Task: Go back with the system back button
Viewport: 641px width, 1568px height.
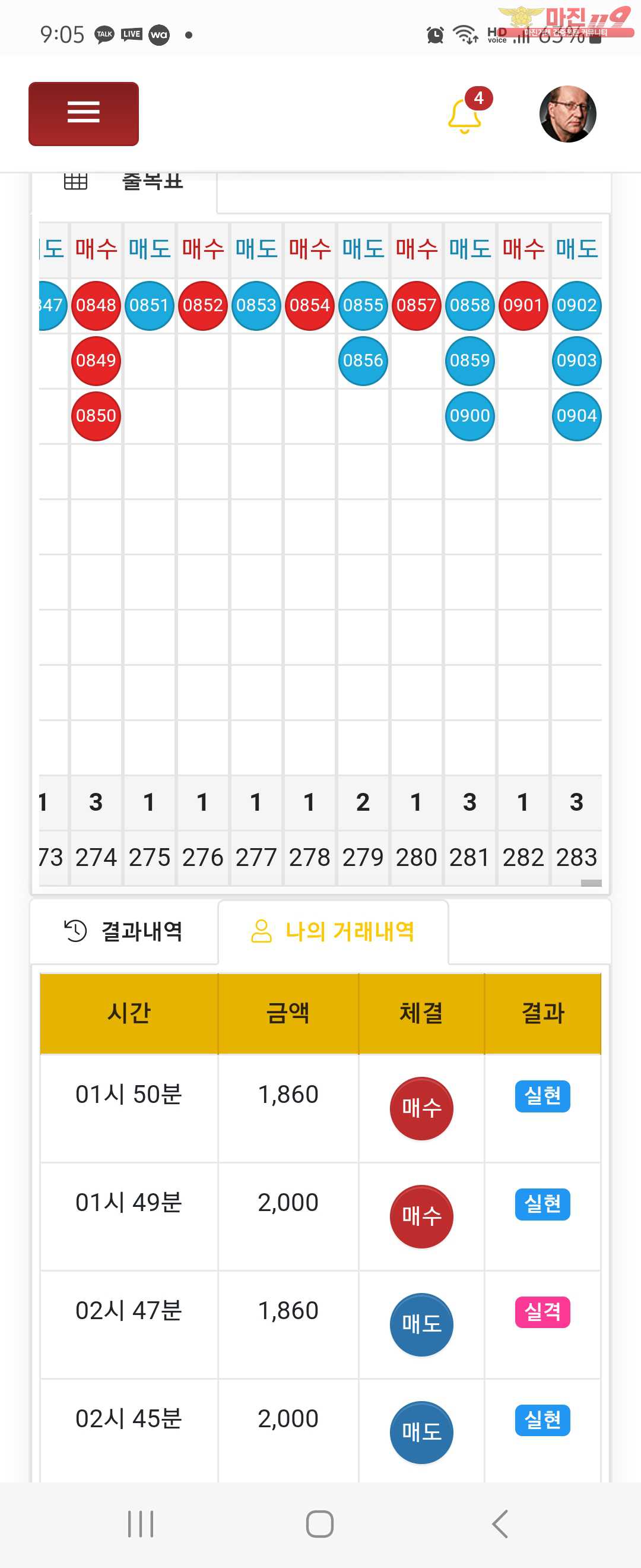Action: point(499,1524)
